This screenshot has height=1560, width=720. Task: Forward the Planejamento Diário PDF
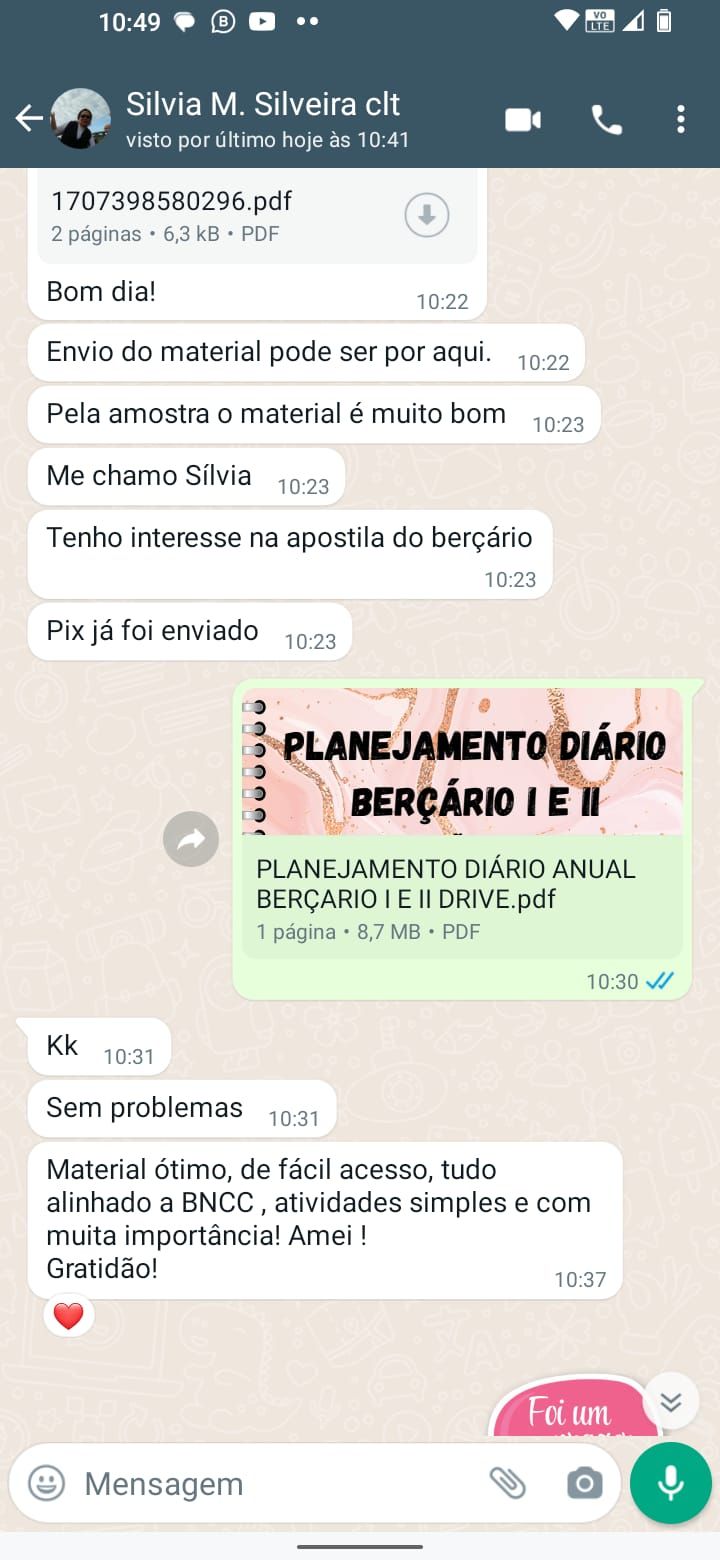[x=191, y=839]
